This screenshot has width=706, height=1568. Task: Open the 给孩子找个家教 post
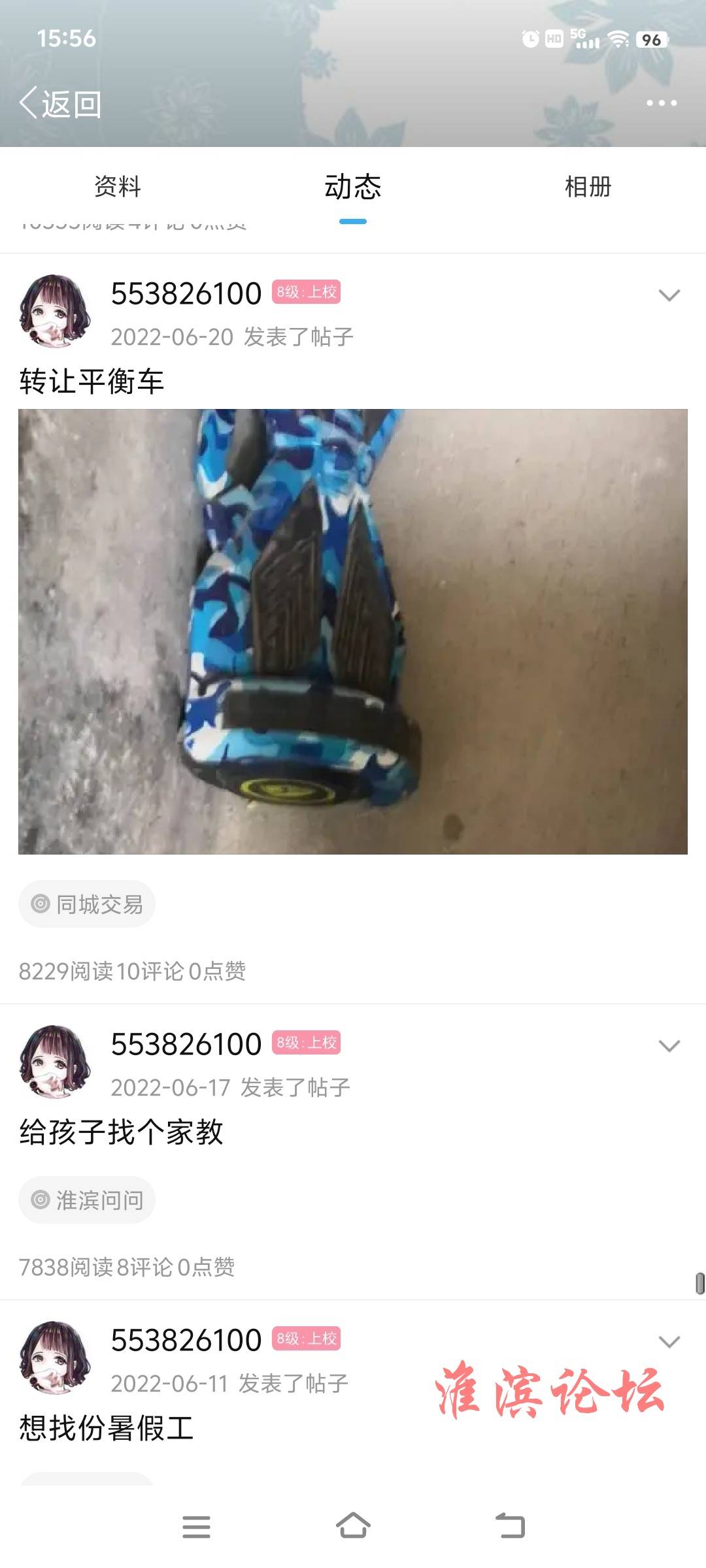[122, 1132]
